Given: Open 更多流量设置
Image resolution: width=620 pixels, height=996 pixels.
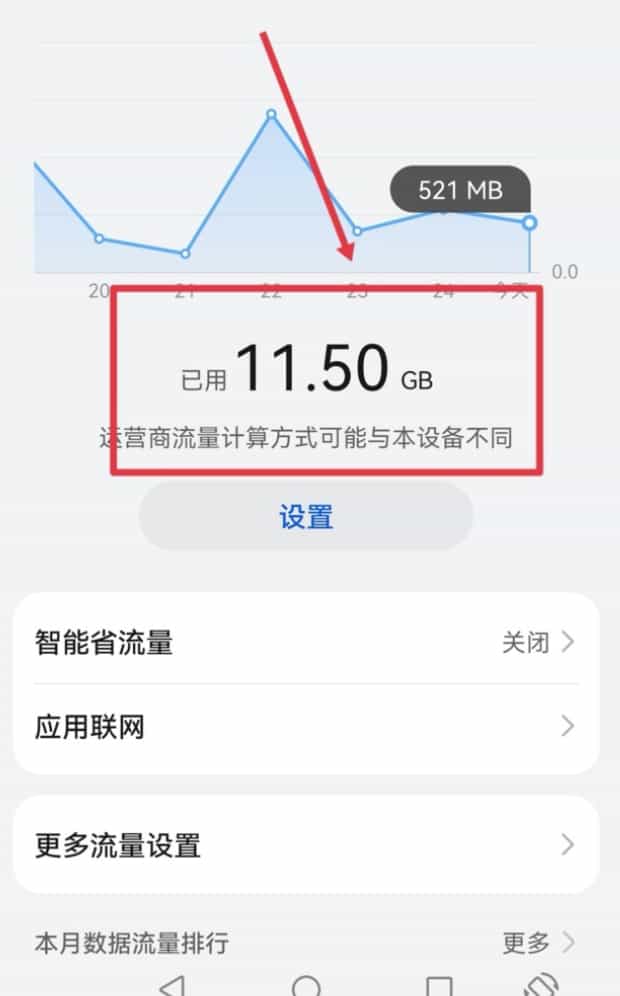Looking at the screenshot, I should pos(305,846).
